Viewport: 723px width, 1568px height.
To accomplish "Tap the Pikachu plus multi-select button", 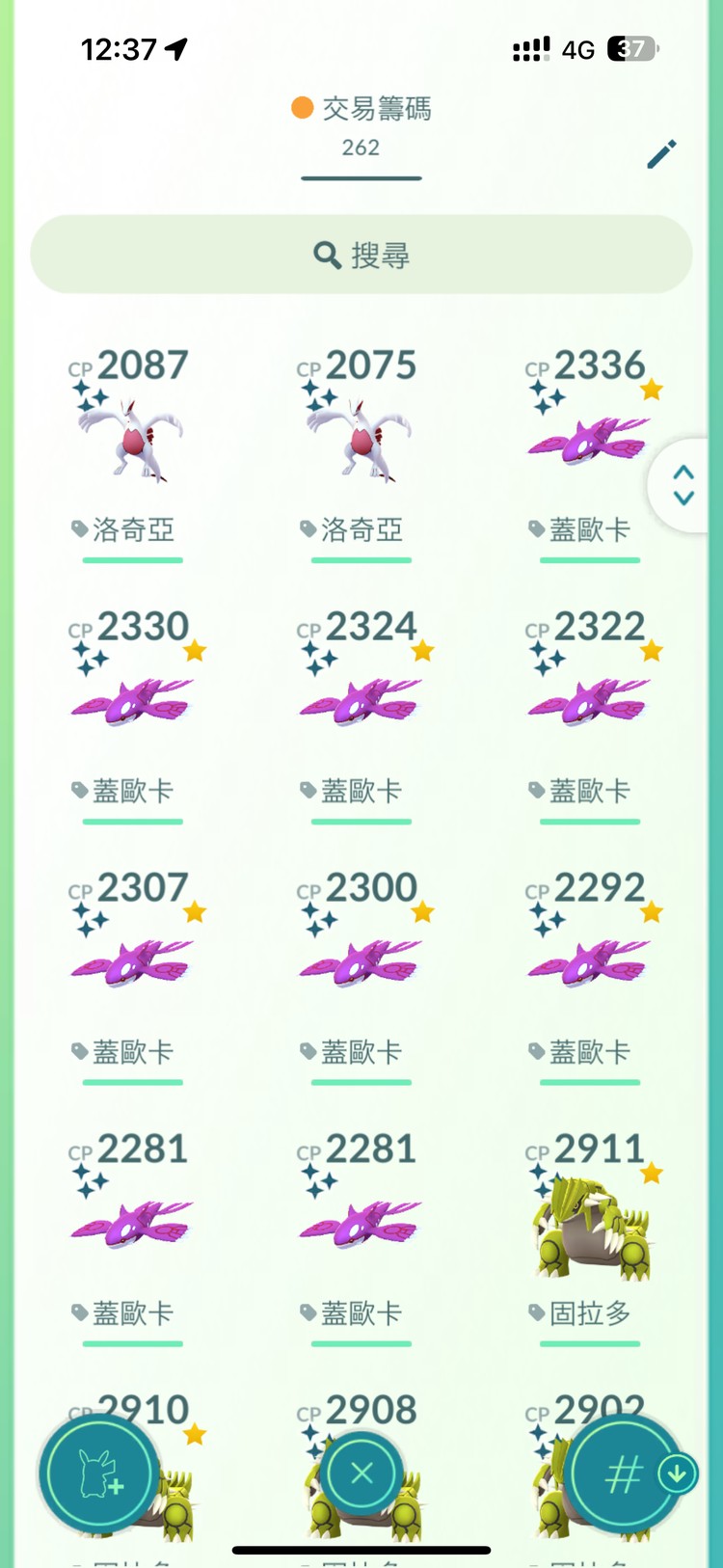I will (x=99, y=1473).
